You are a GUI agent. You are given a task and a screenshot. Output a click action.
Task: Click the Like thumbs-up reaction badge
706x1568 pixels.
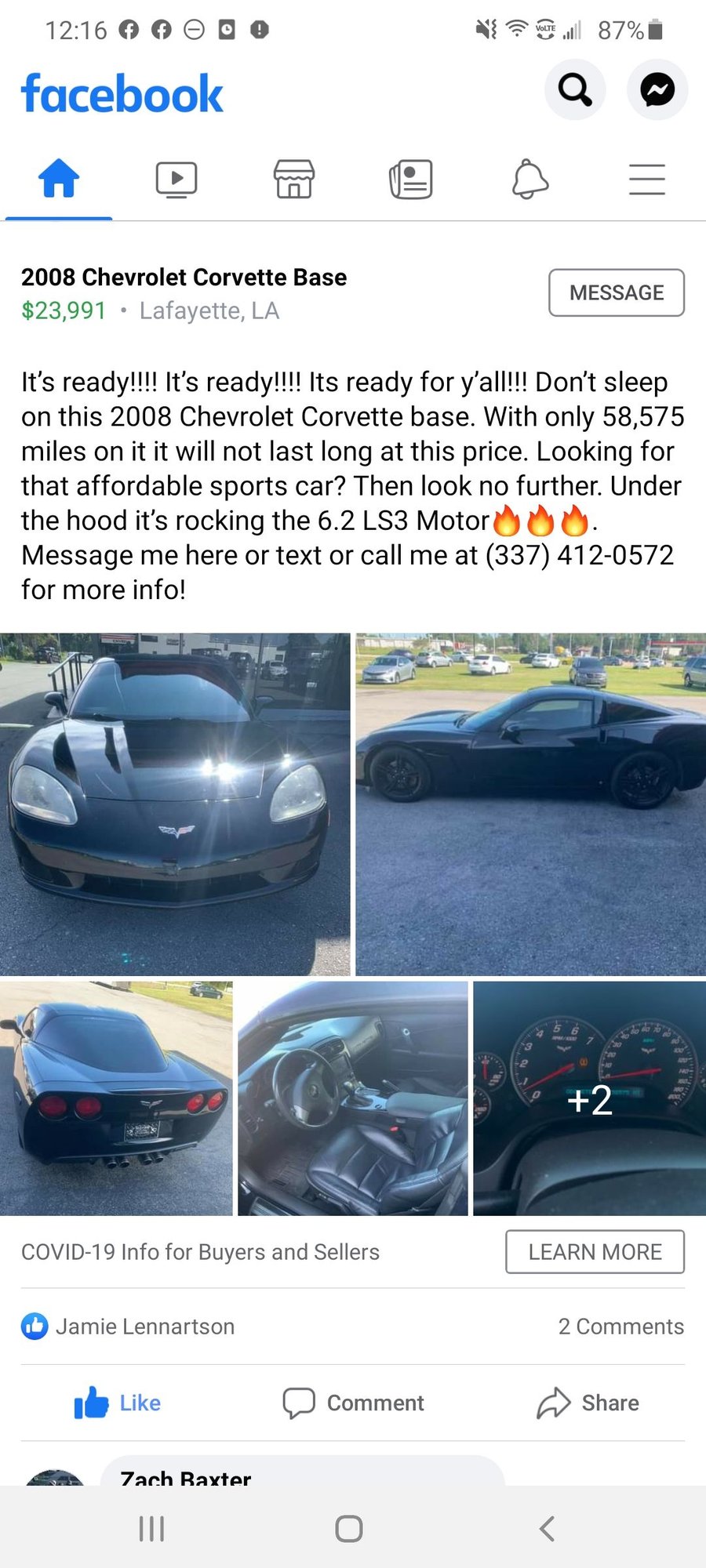click(x=34, y=1326)
